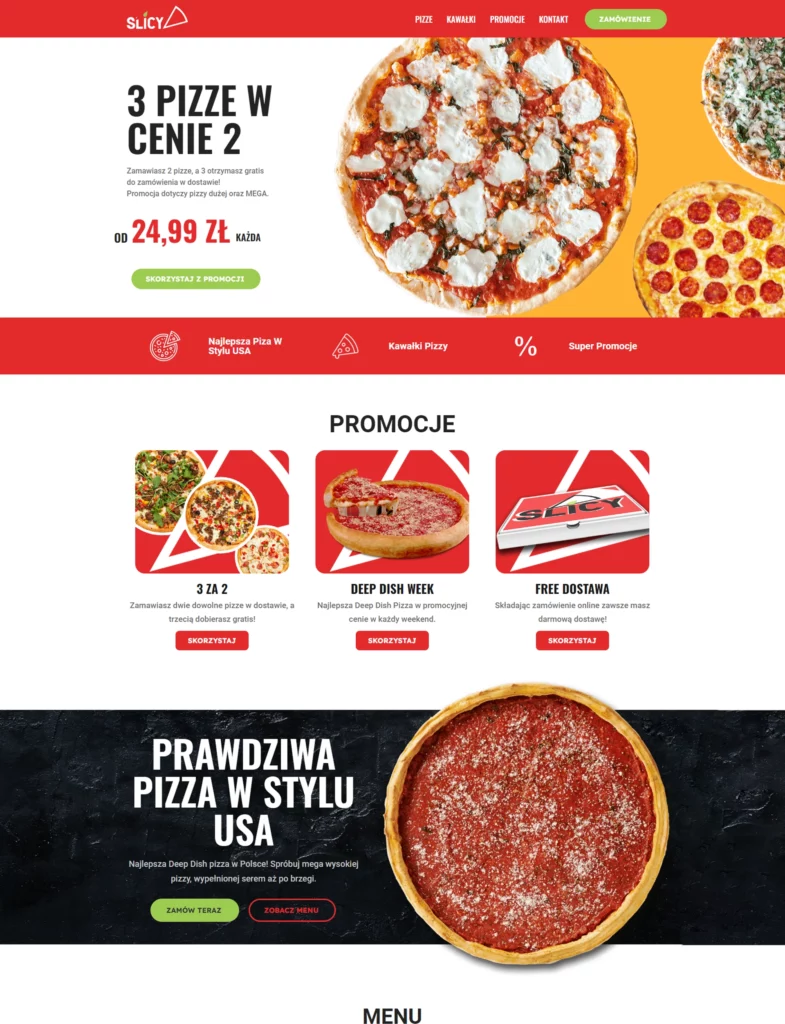785x1024 pixels.
Task: Tap the Zamów teraz button
Action: click(194, 910)
